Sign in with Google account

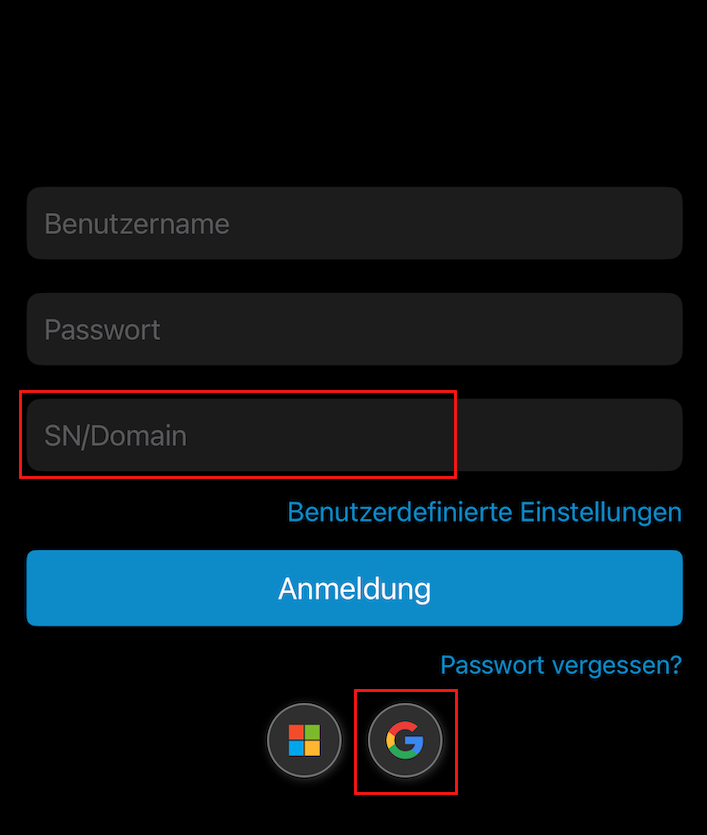point(405,741)
